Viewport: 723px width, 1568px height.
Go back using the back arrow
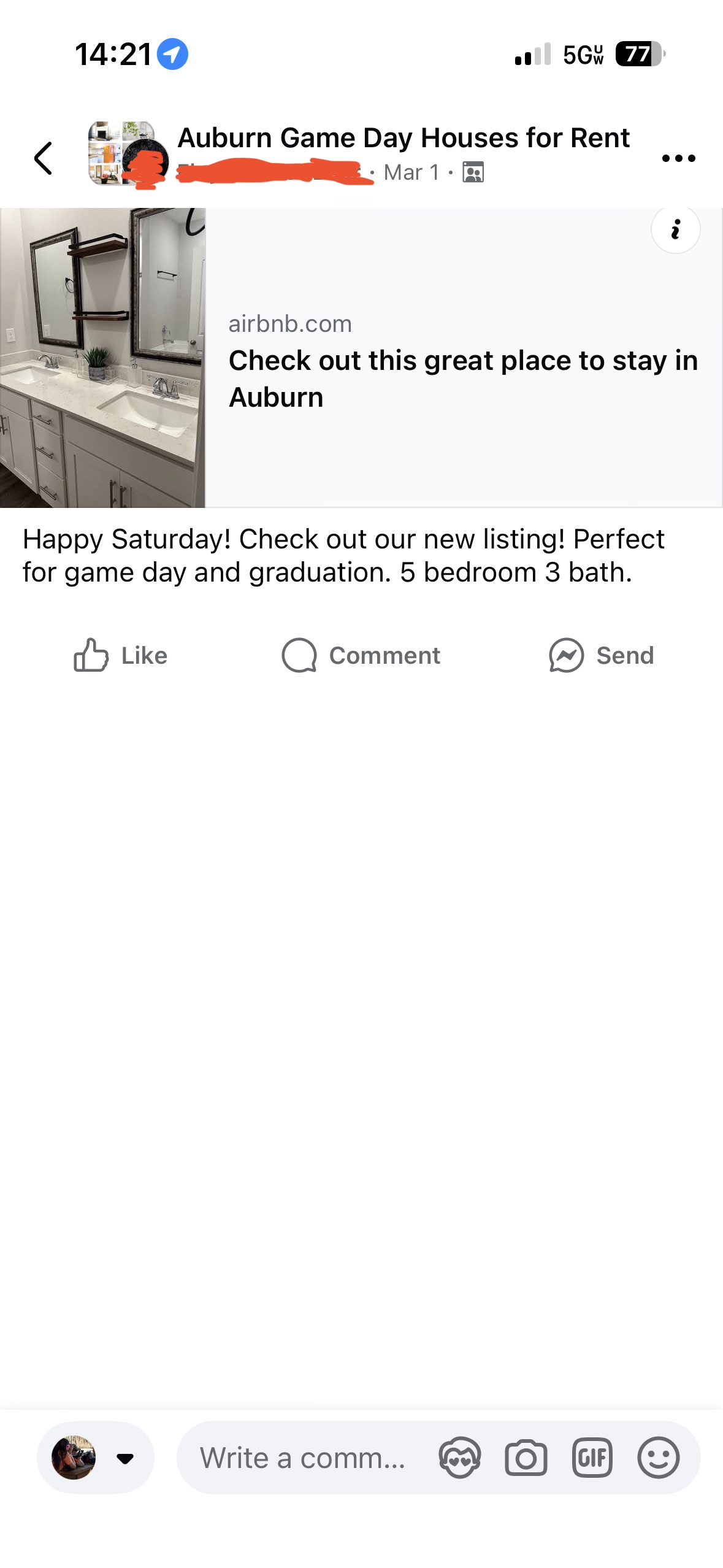pos(43,158)
